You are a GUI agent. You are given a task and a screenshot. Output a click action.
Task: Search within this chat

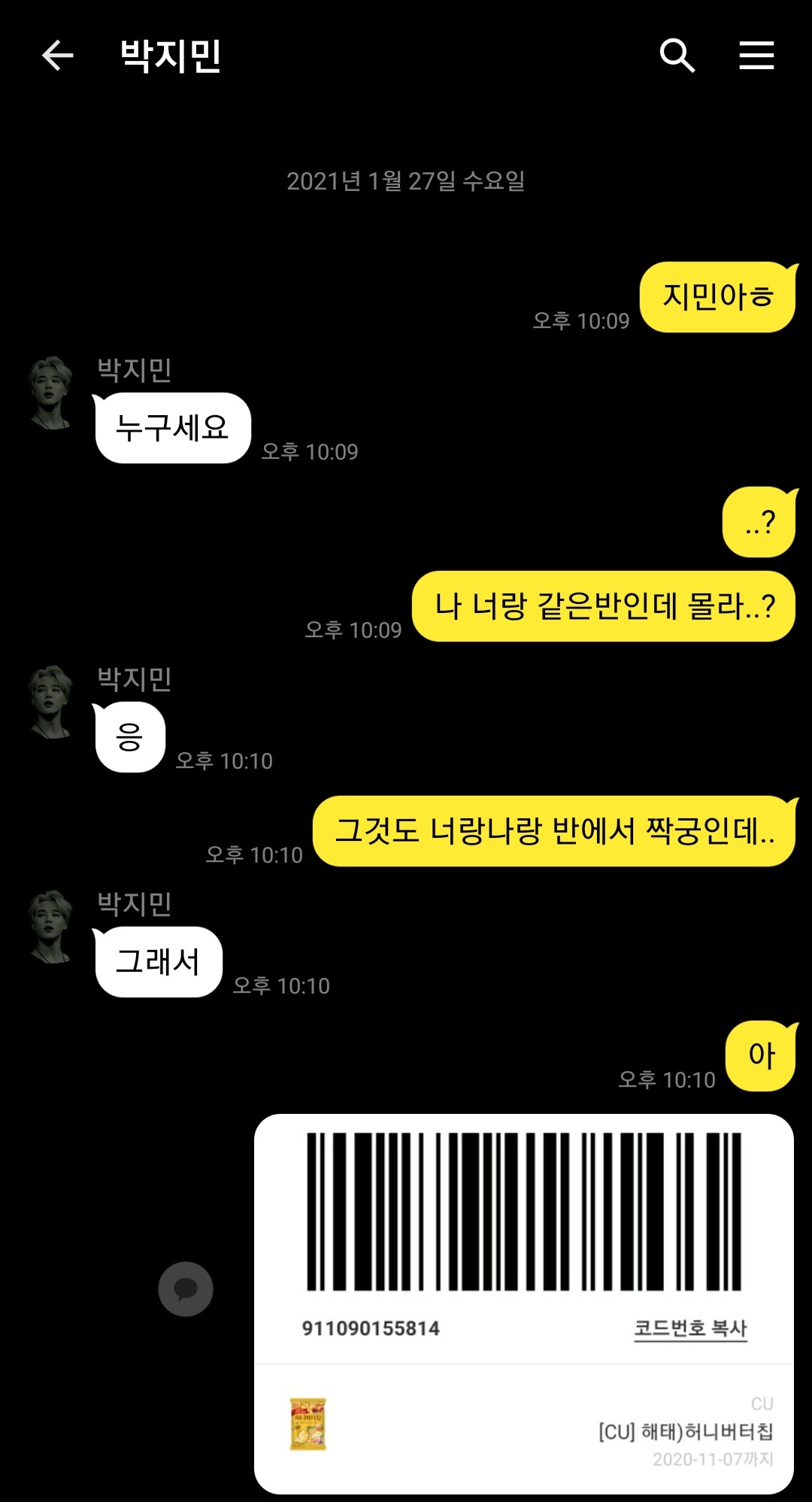[677, 56]
